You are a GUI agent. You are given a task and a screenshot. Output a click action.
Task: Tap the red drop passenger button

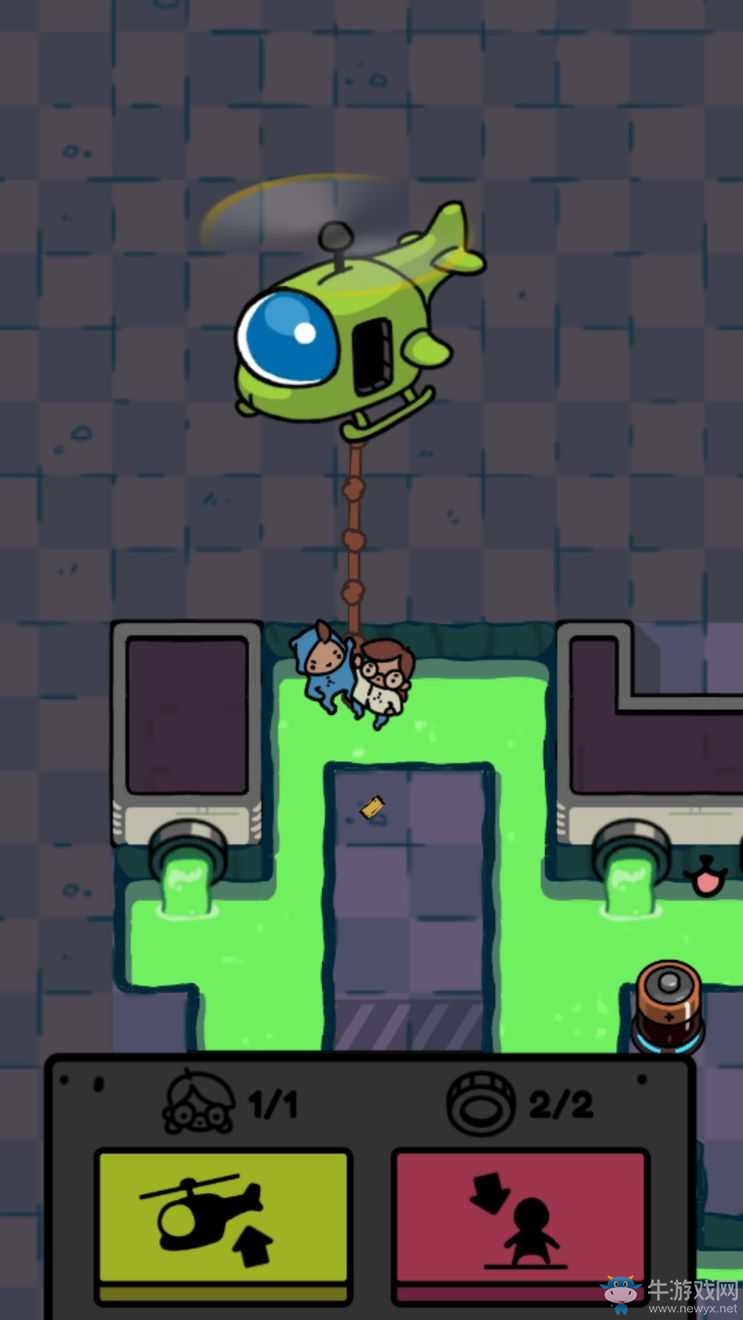(x=520, y=1222)
